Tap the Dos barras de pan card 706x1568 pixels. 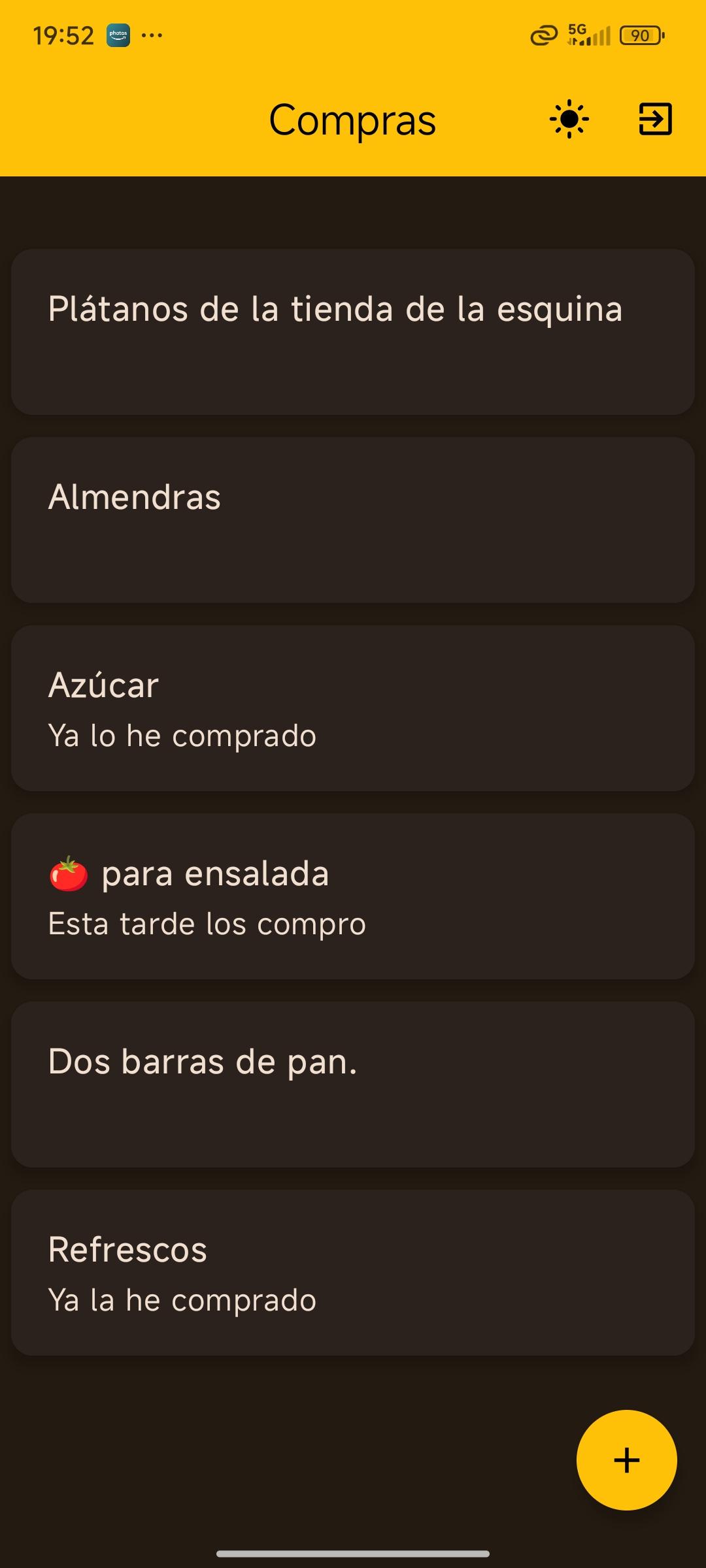(x=353, y=1085)
